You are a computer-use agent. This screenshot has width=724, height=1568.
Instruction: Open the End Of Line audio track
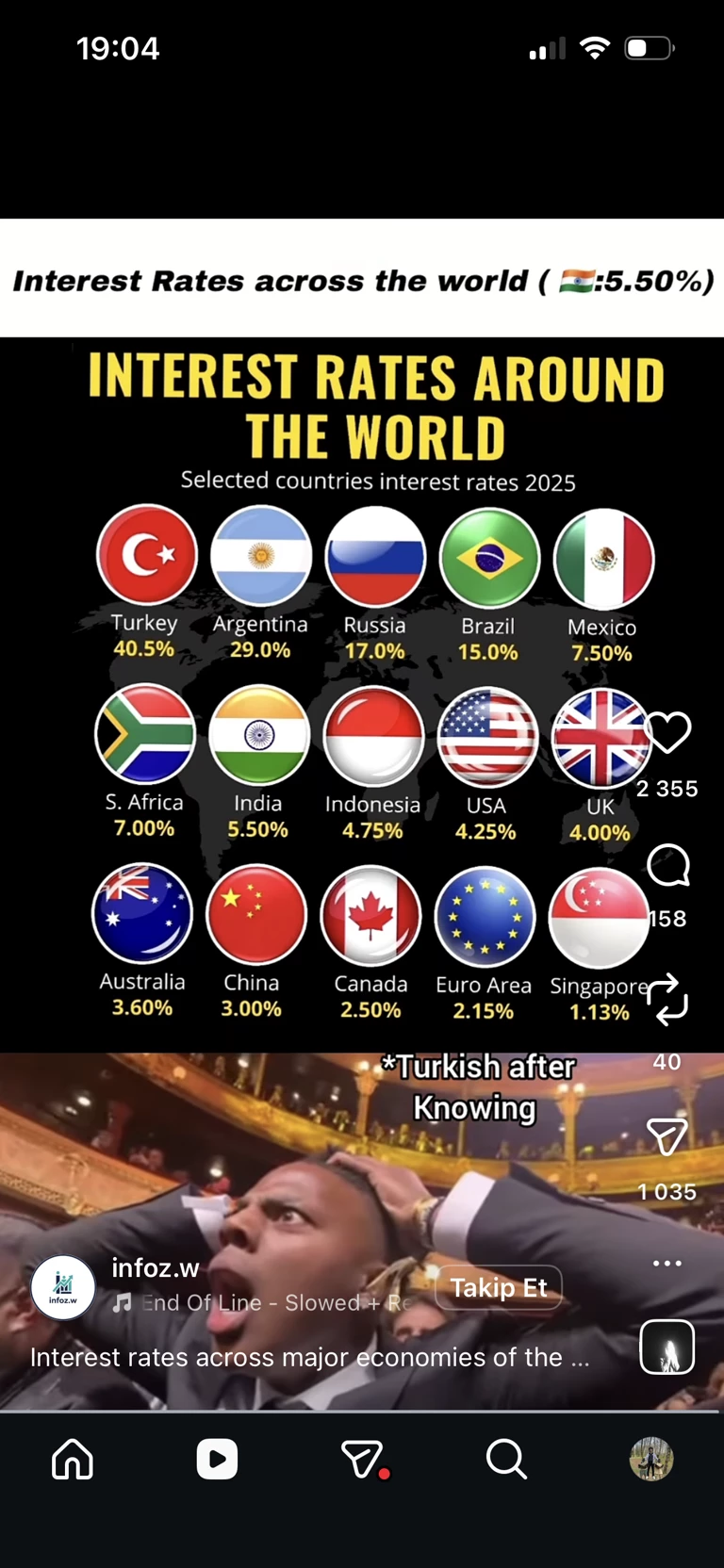tap(264, 1303)
